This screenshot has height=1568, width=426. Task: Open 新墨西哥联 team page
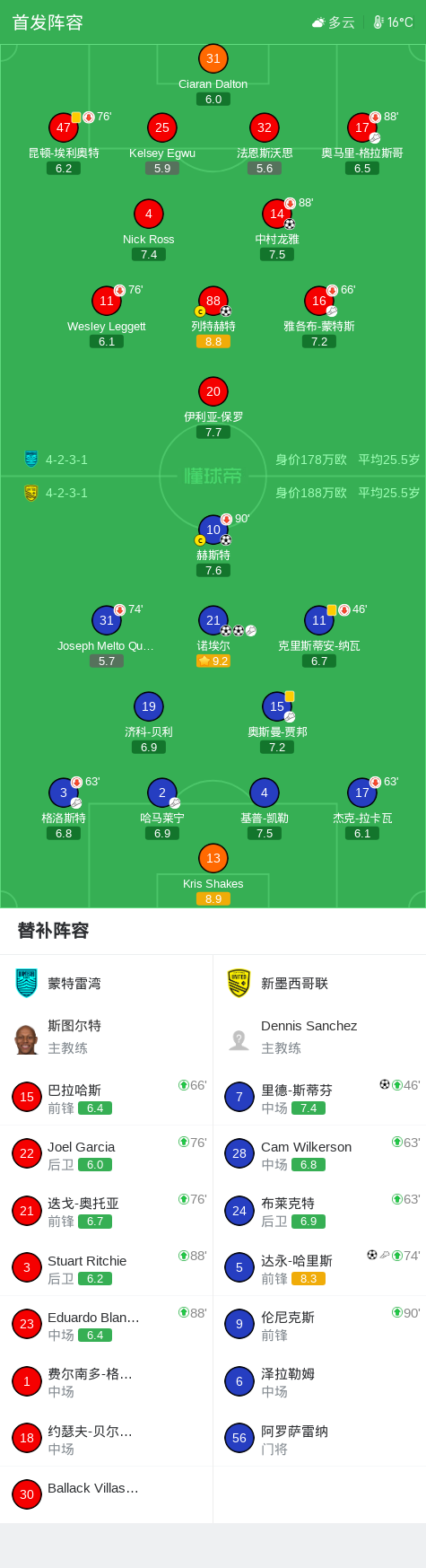click(x=320, y=984)
